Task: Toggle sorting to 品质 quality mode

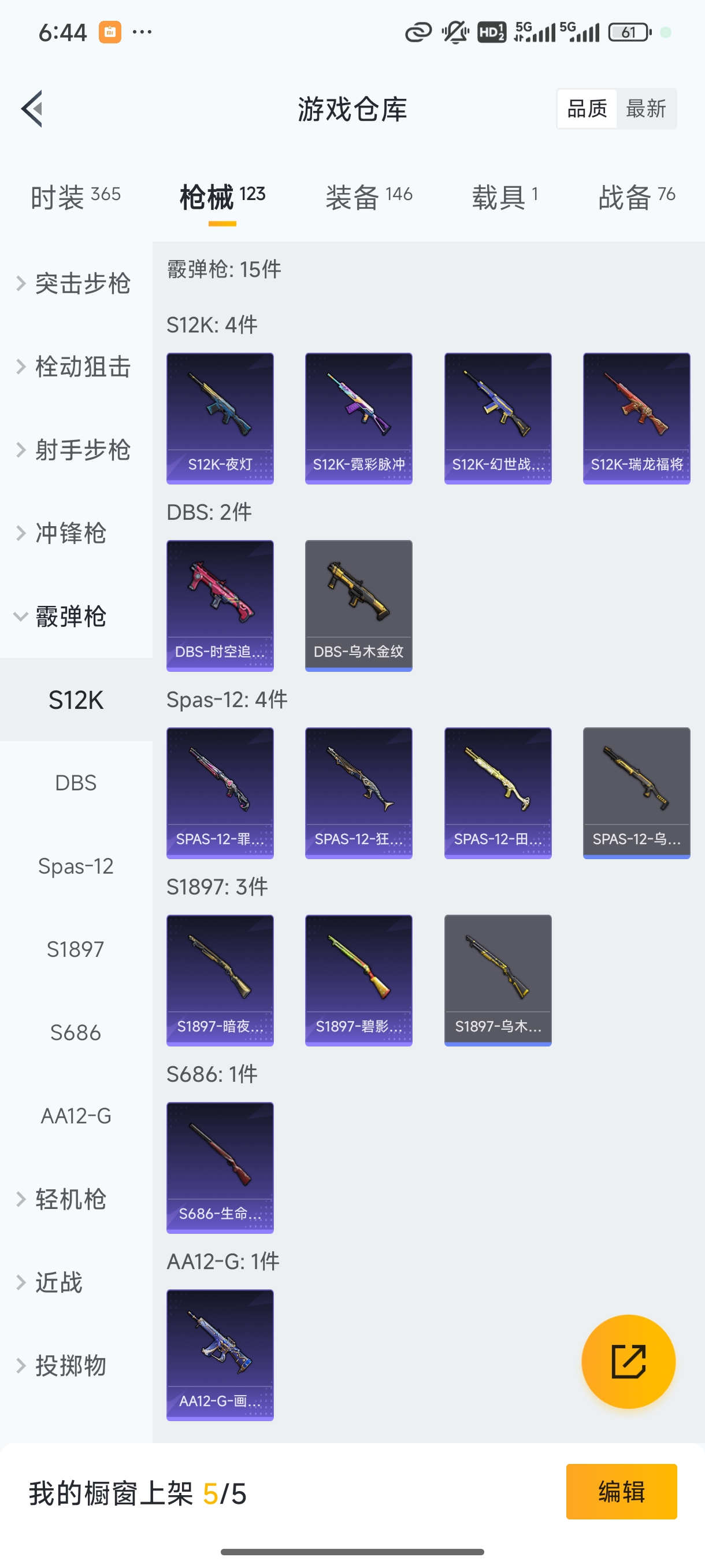Action: (586, 108)
